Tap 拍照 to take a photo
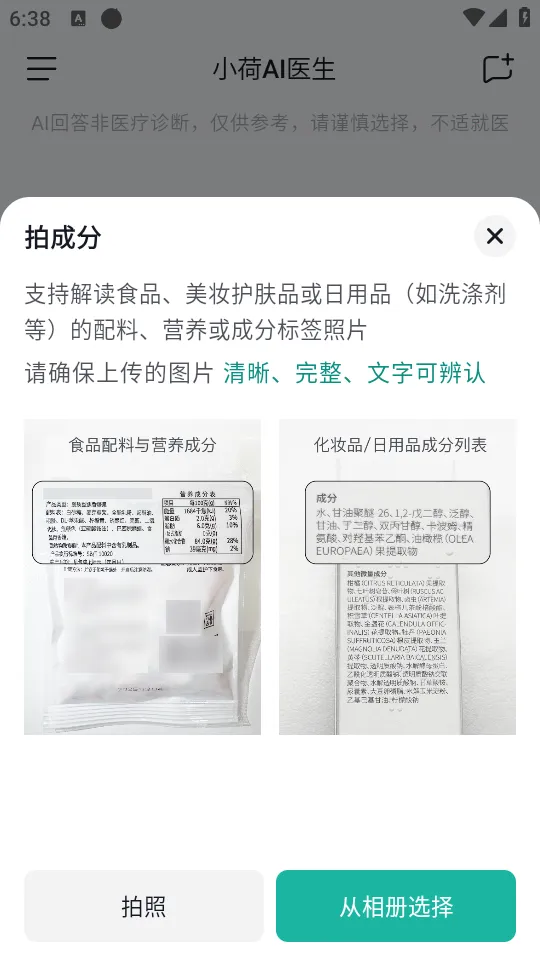The height and width of the screenshot is (960, 540). 144,906
